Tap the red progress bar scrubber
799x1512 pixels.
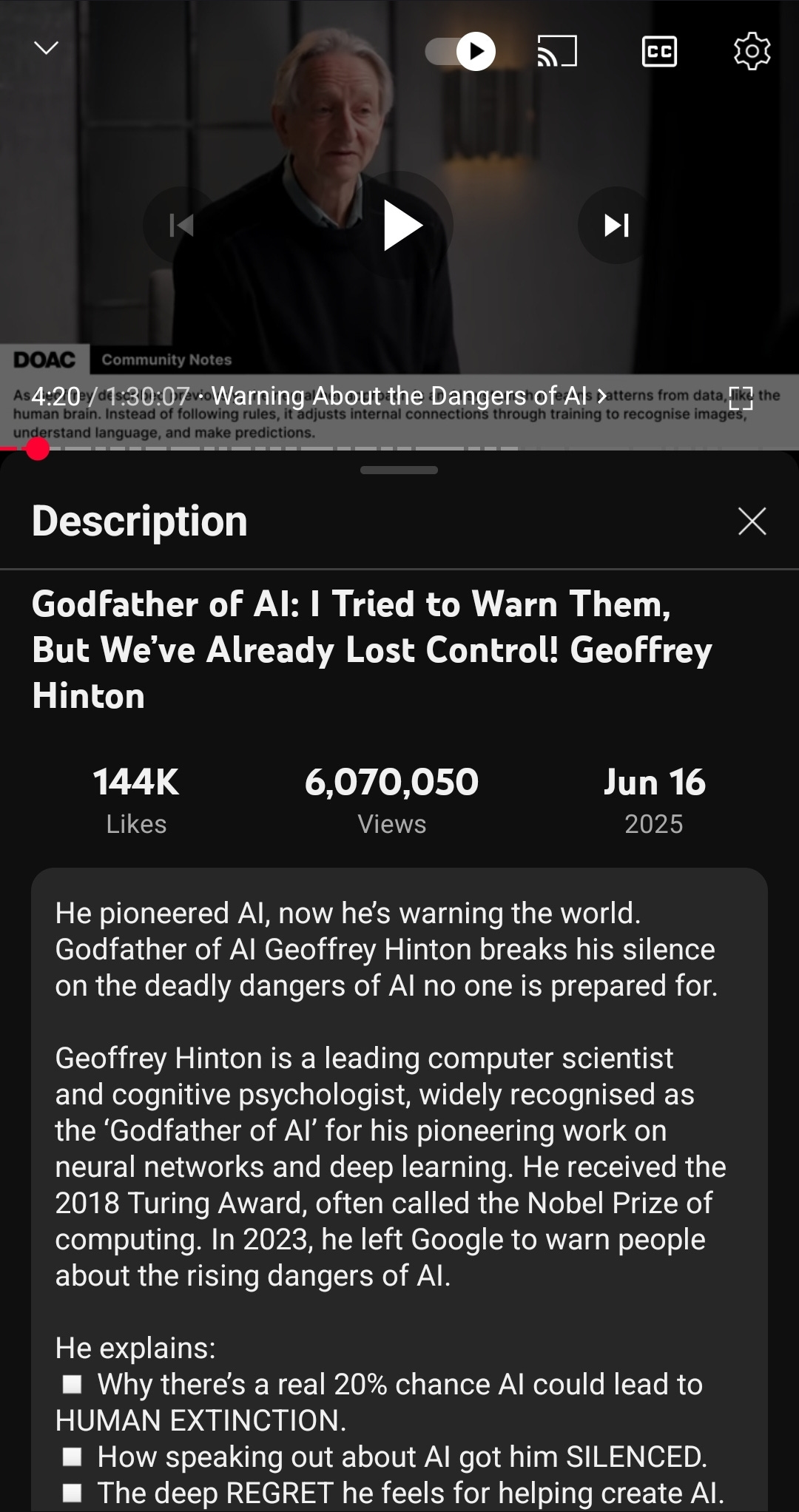37,448
